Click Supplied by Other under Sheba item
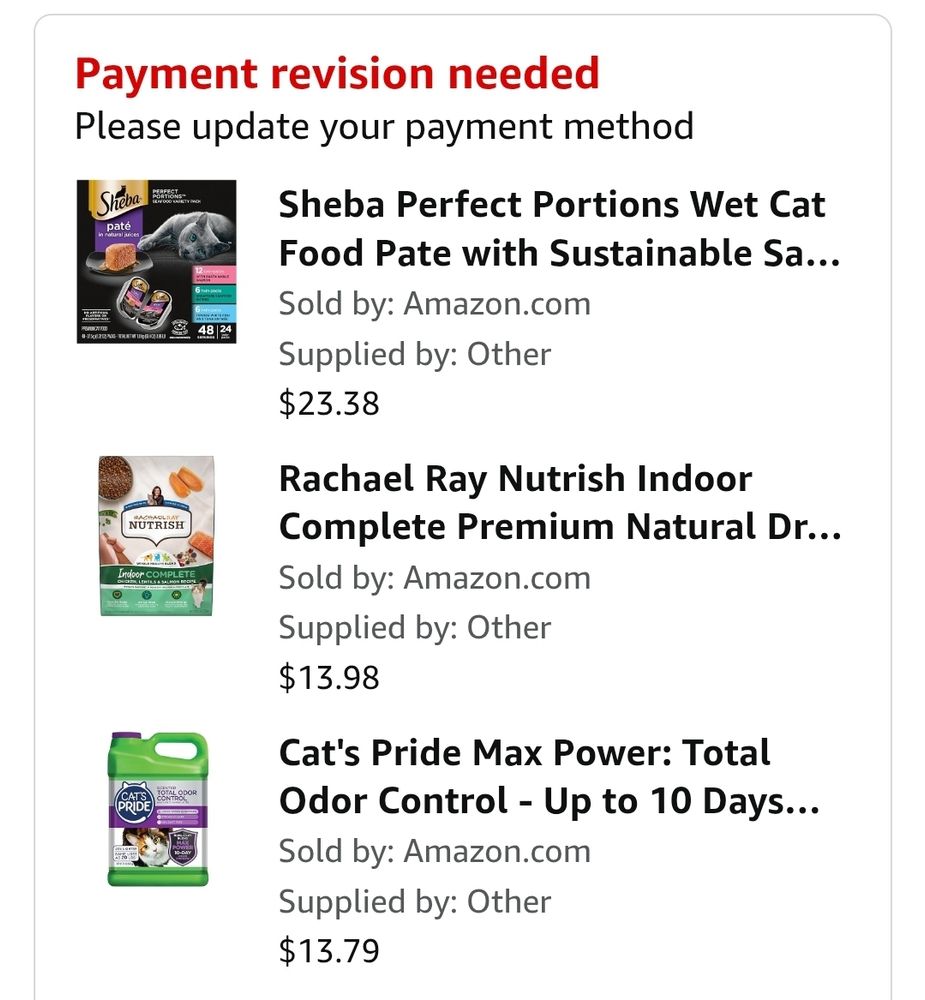The width and height of the screenshot is (925, 1000). pos(414,353)
